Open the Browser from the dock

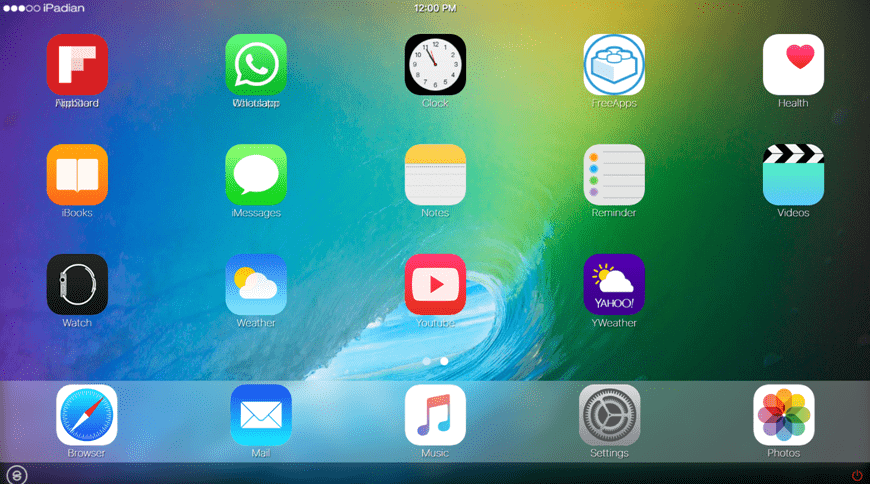87,415
